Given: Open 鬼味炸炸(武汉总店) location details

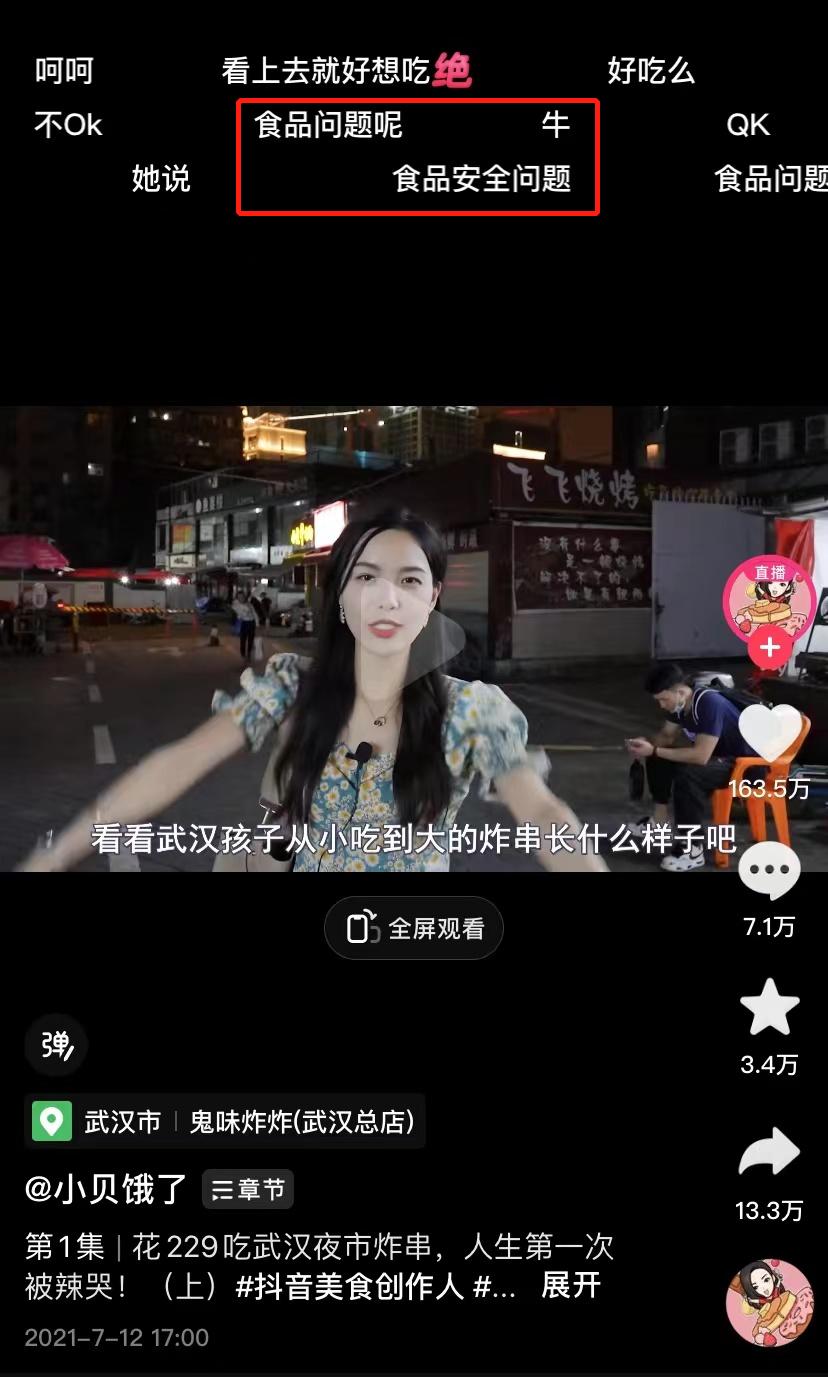Looking at the screenshot, I should pos(305,1121).
